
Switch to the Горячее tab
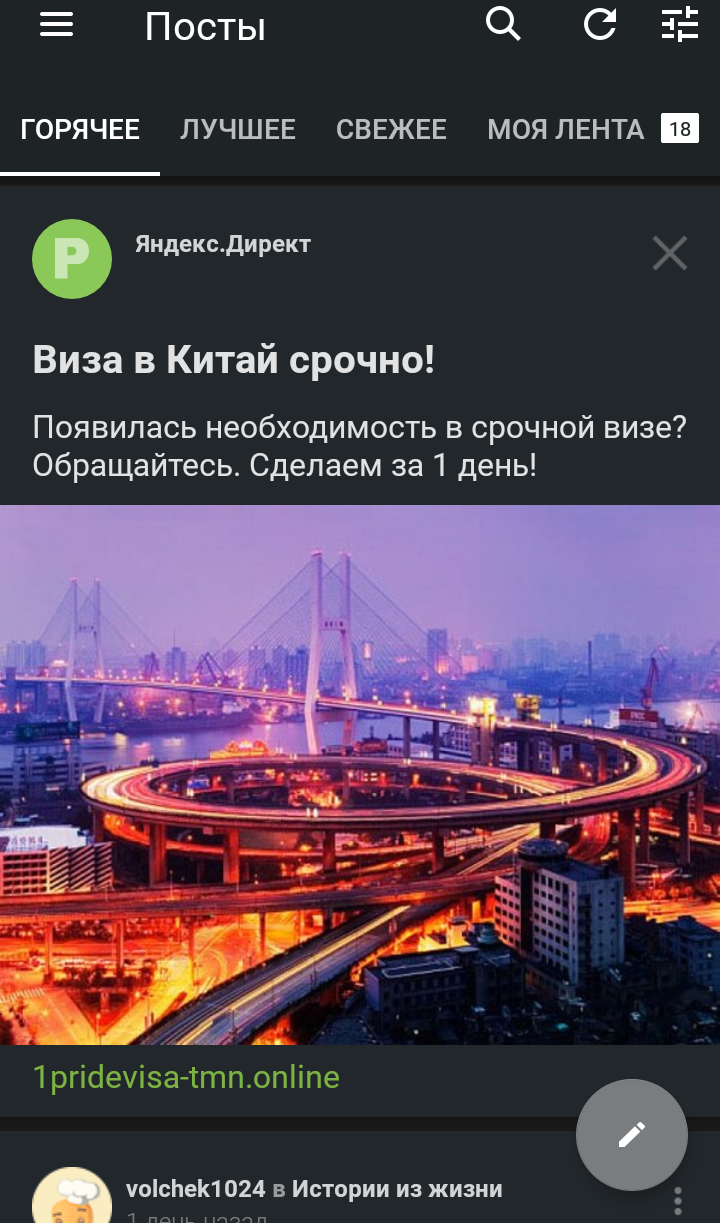[80, 130]
